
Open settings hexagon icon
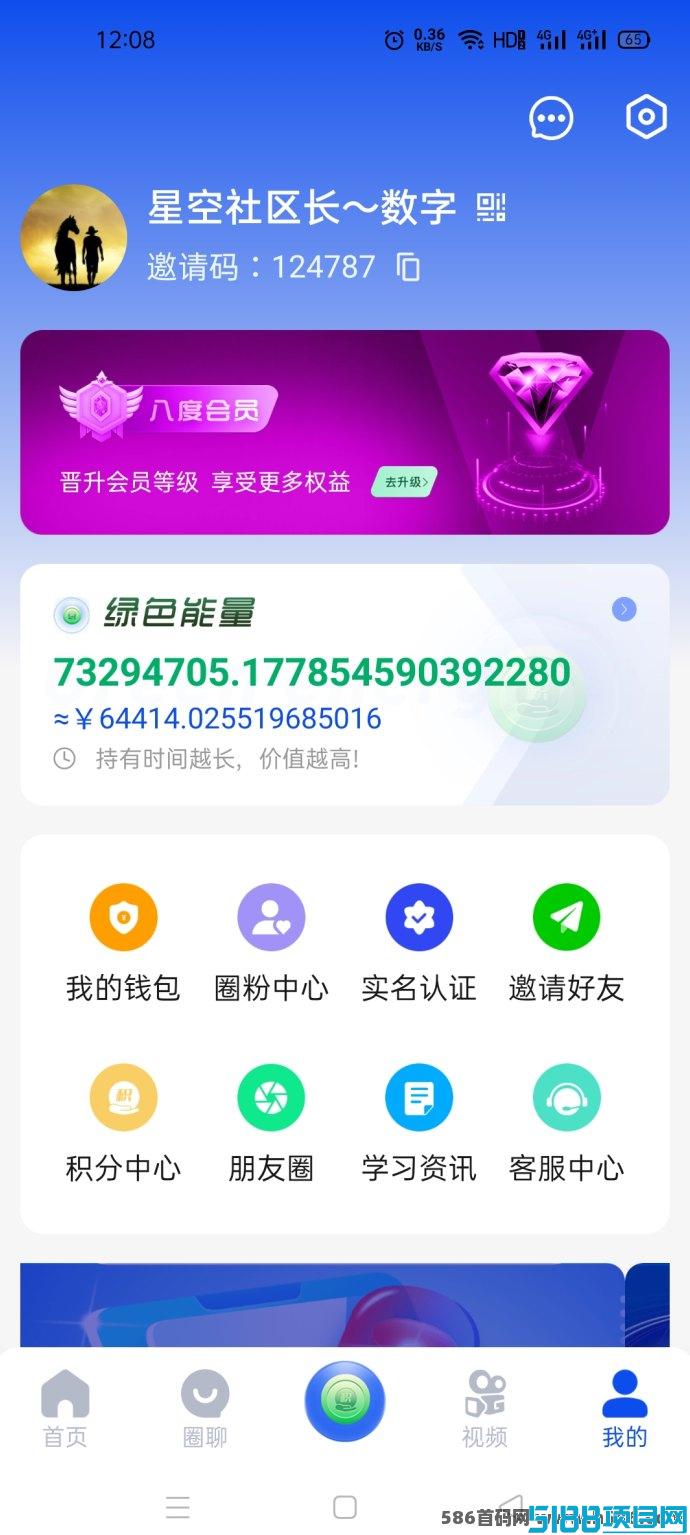(646, 118)
